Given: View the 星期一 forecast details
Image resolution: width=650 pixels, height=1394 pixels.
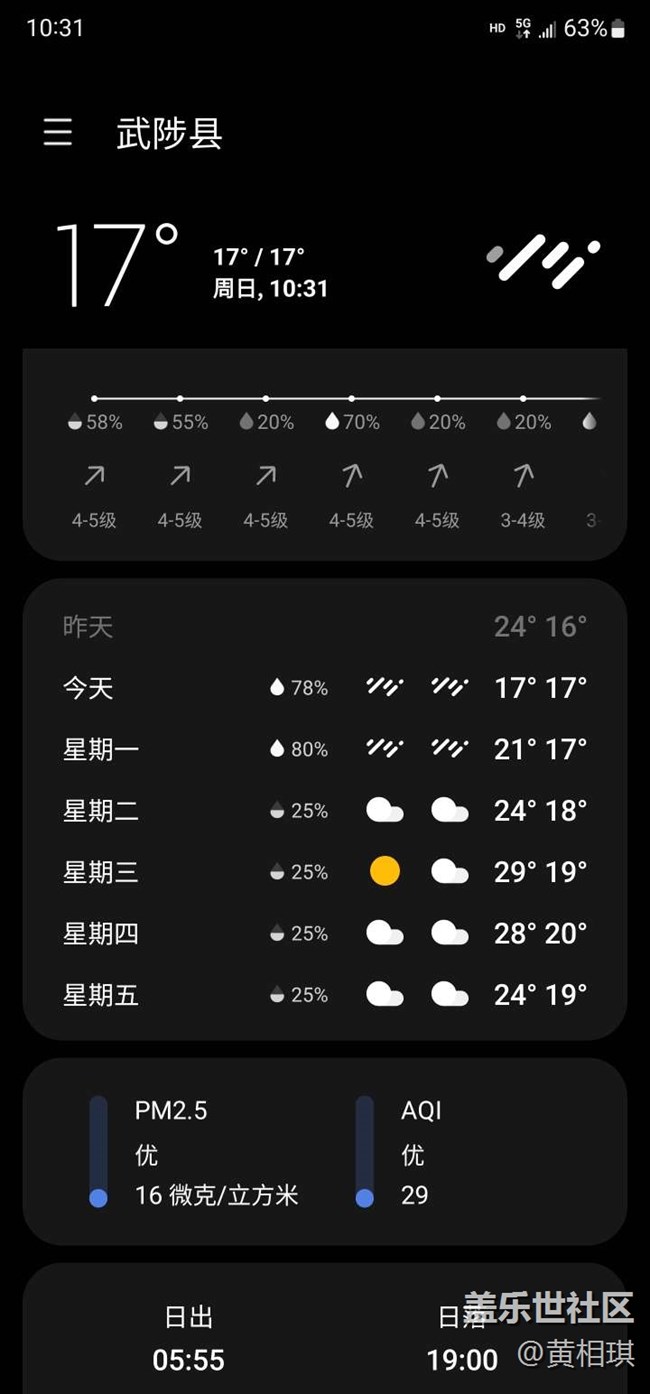Looking at the screenshot, I should click(324, 749).
